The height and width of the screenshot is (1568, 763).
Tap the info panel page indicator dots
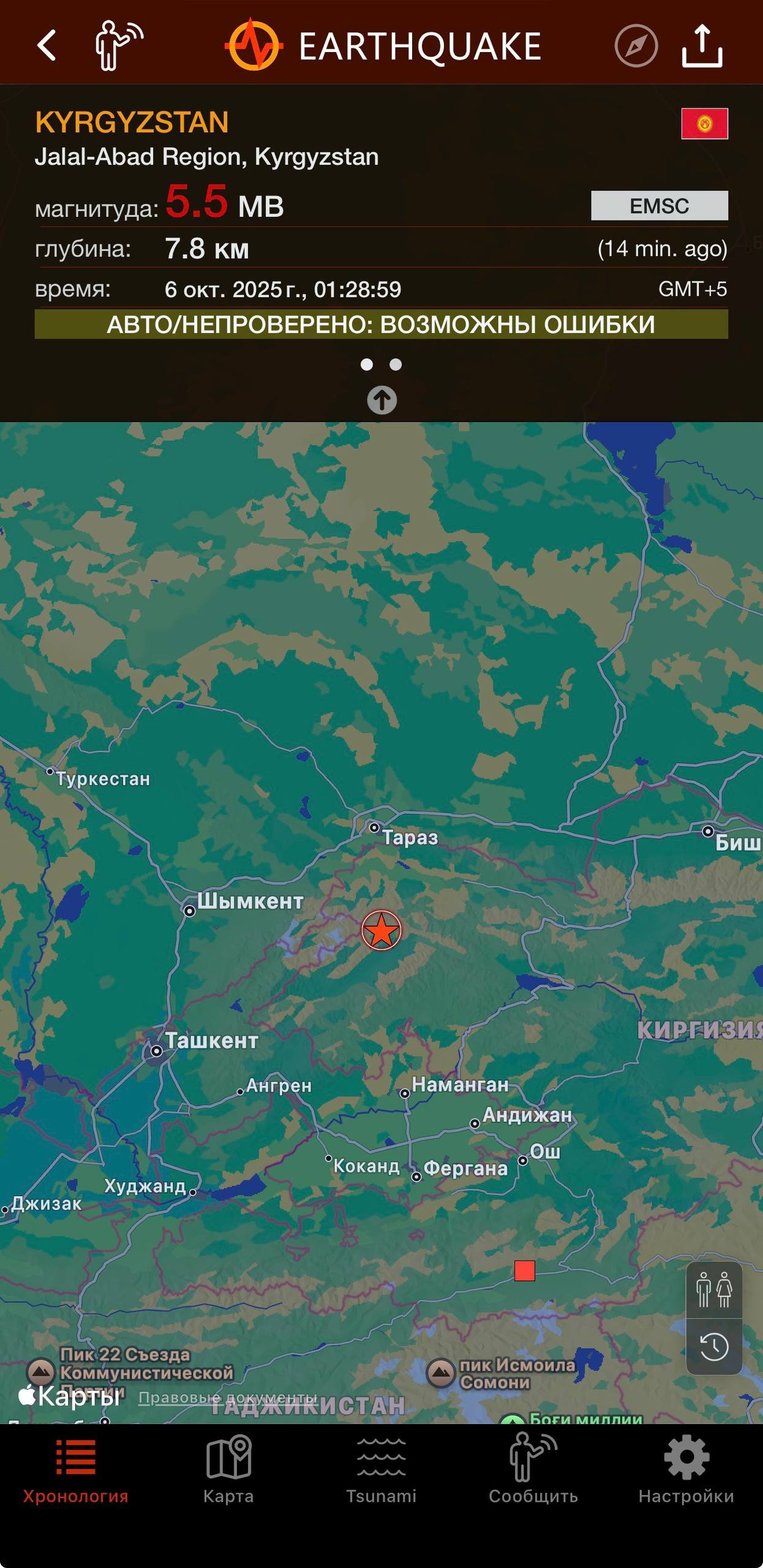click(381, 364)
